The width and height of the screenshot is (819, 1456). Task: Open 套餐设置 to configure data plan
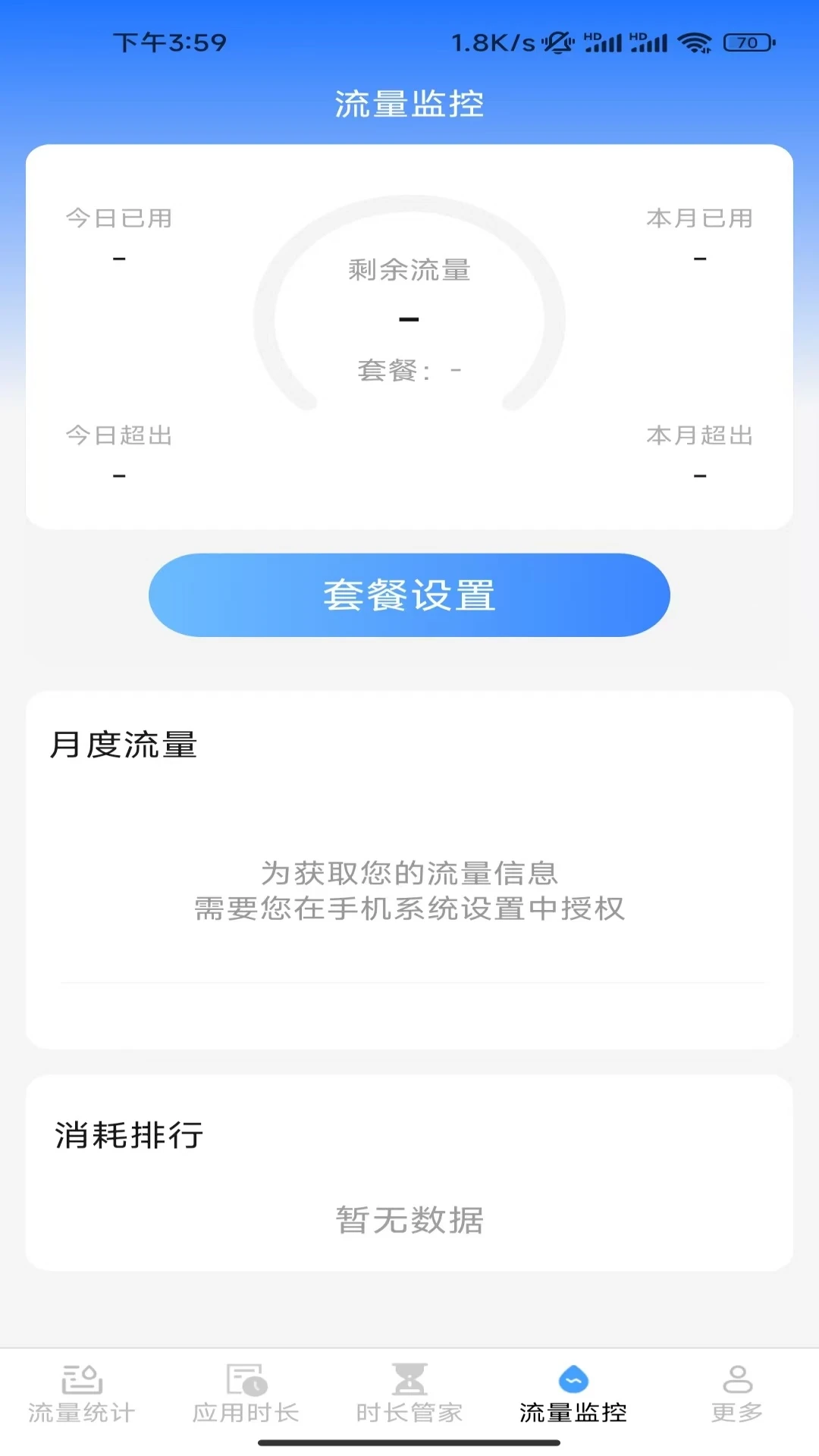point(409,595)
